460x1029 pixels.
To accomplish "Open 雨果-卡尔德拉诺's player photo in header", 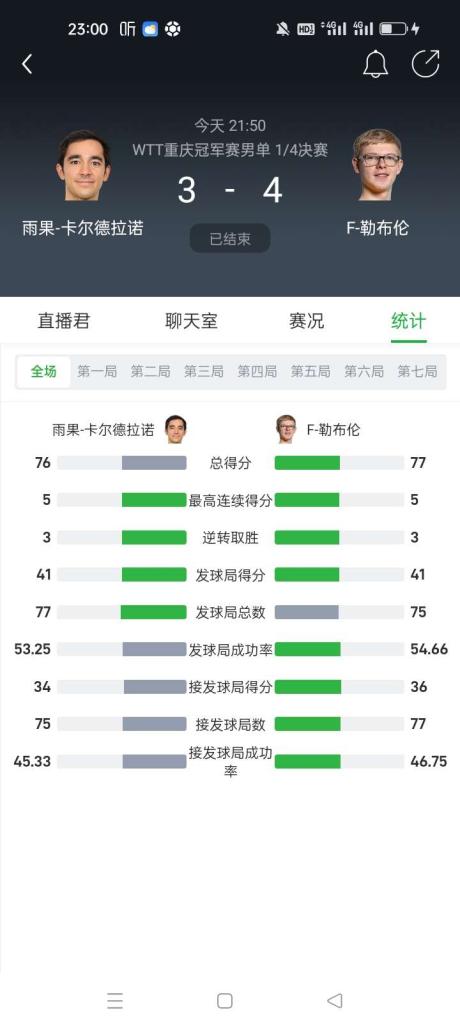I will (x=83, y=165).
